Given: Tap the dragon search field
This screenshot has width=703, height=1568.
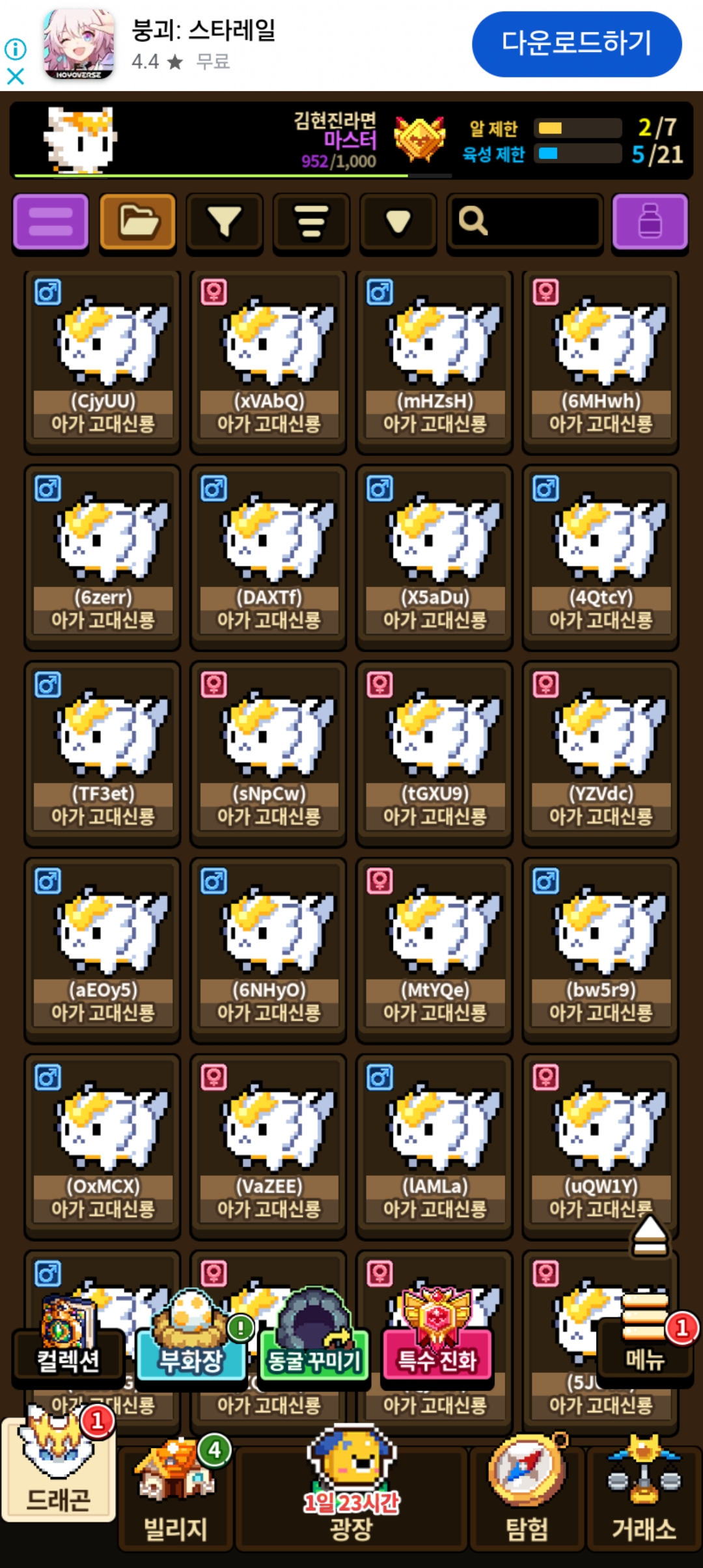Looking at the screenshot, I should click(525, 221).
